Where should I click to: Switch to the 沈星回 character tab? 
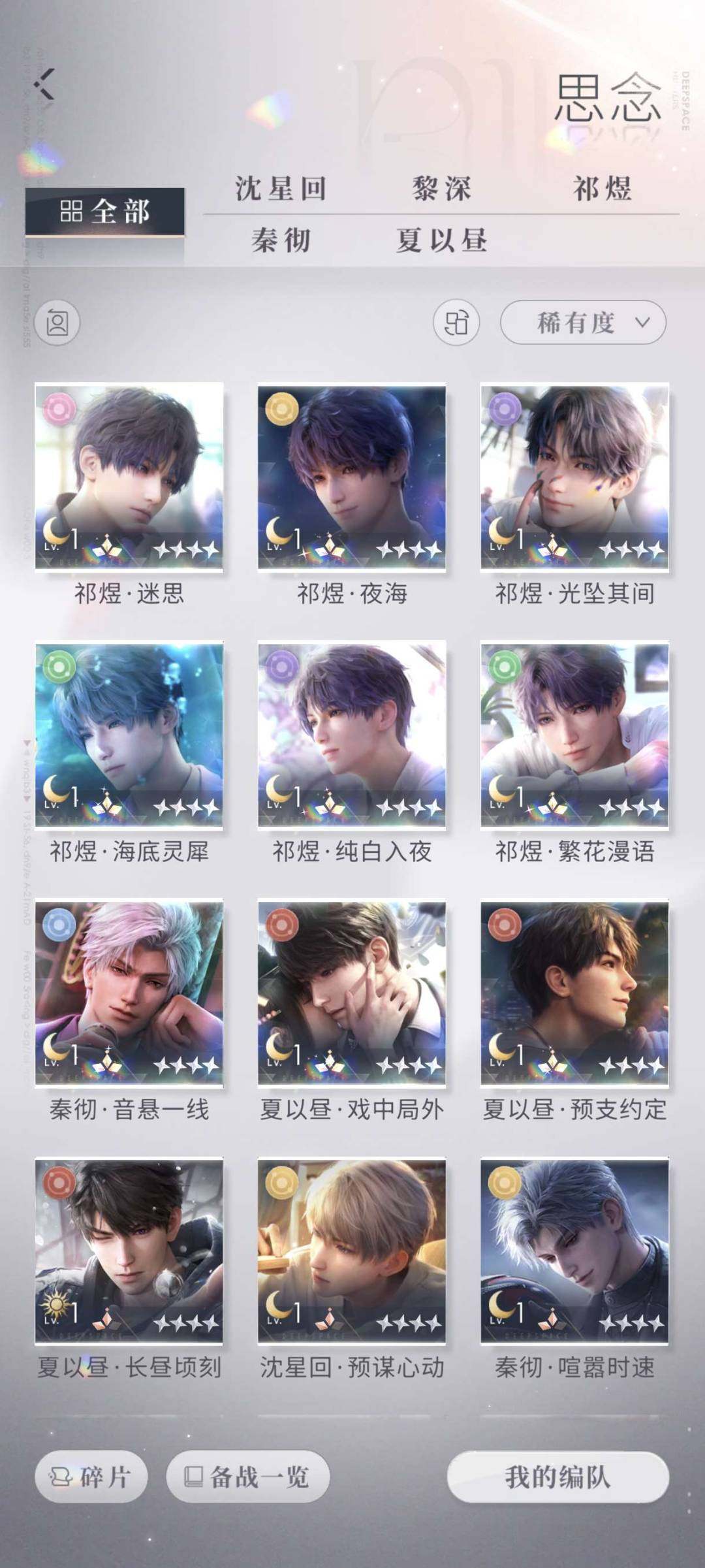[281, 189]
